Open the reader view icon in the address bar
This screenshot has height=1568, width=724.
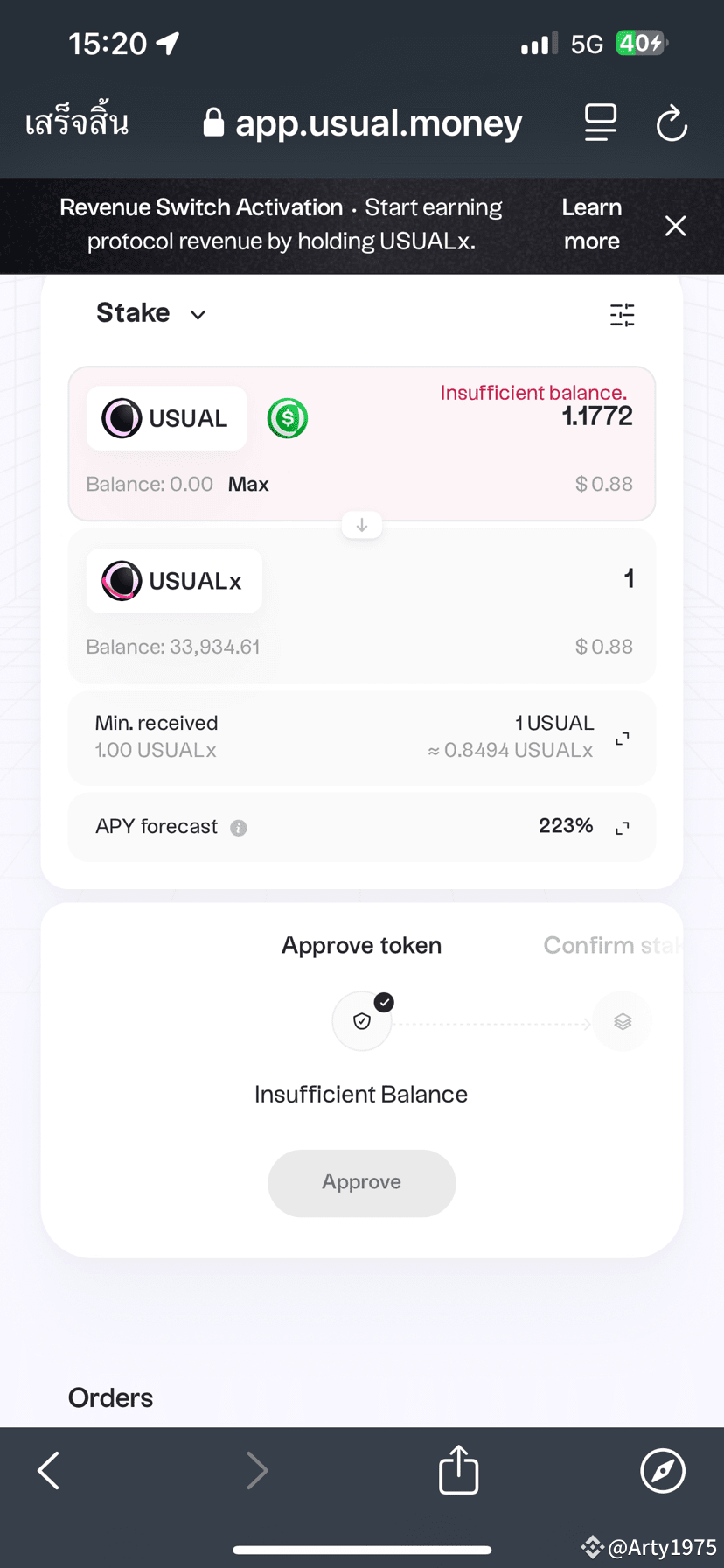(601, 123)
